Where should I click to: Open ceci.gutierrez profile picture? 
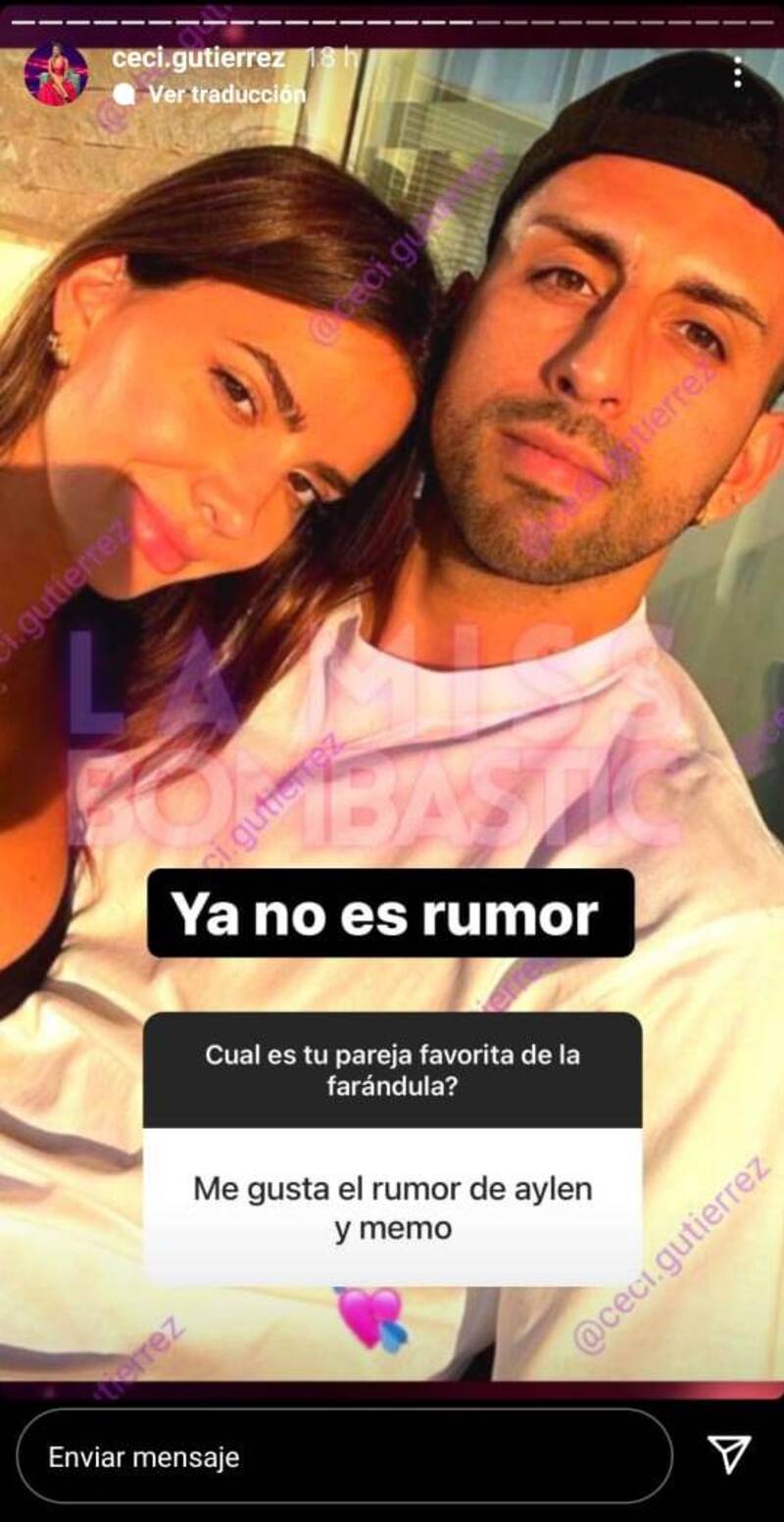56,74
